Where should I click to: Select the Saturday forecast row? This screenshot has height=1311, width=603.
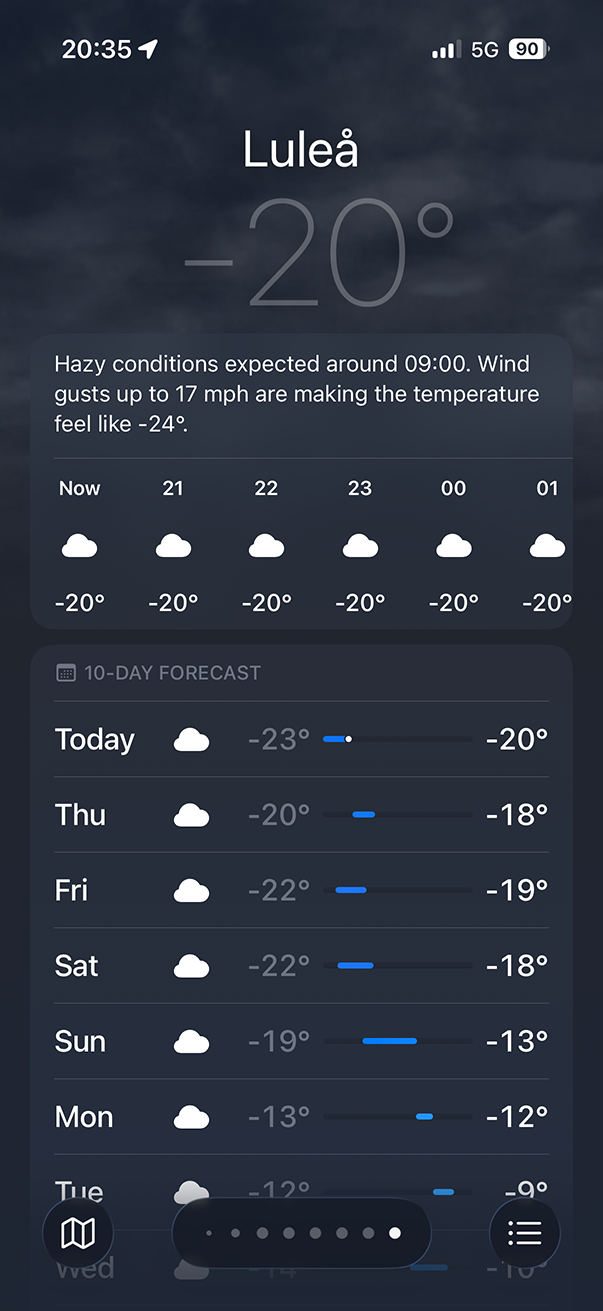coord(301,966)
